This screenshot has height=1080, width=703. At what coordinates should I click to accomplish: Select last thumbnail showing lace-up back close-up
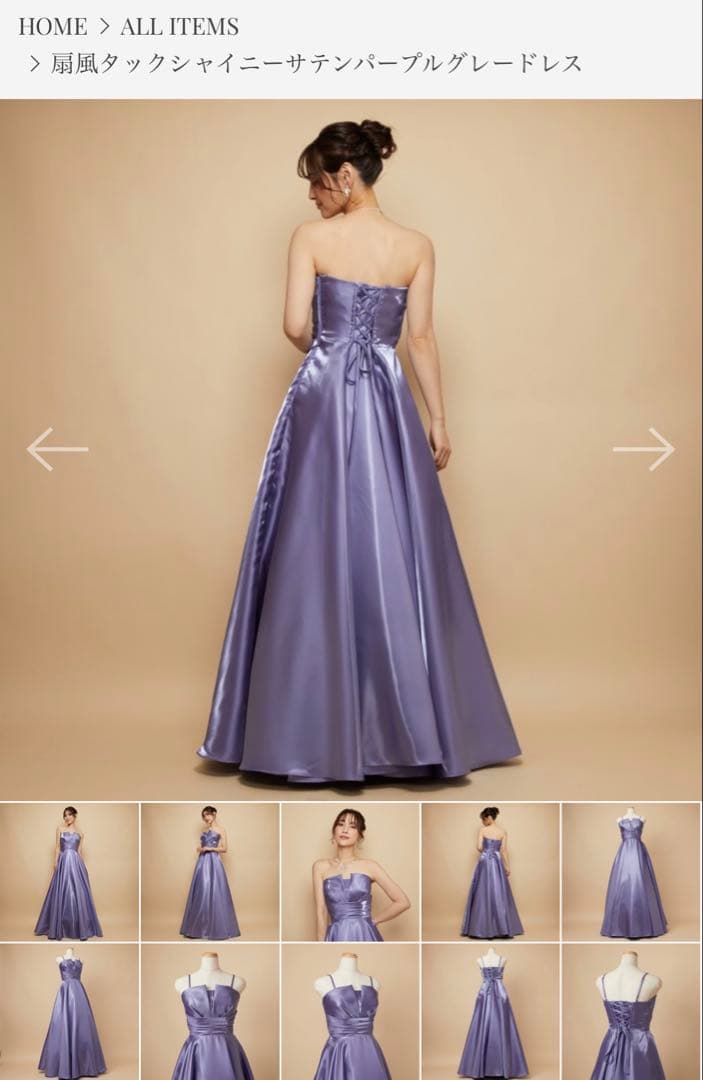tap(632, 1012)
